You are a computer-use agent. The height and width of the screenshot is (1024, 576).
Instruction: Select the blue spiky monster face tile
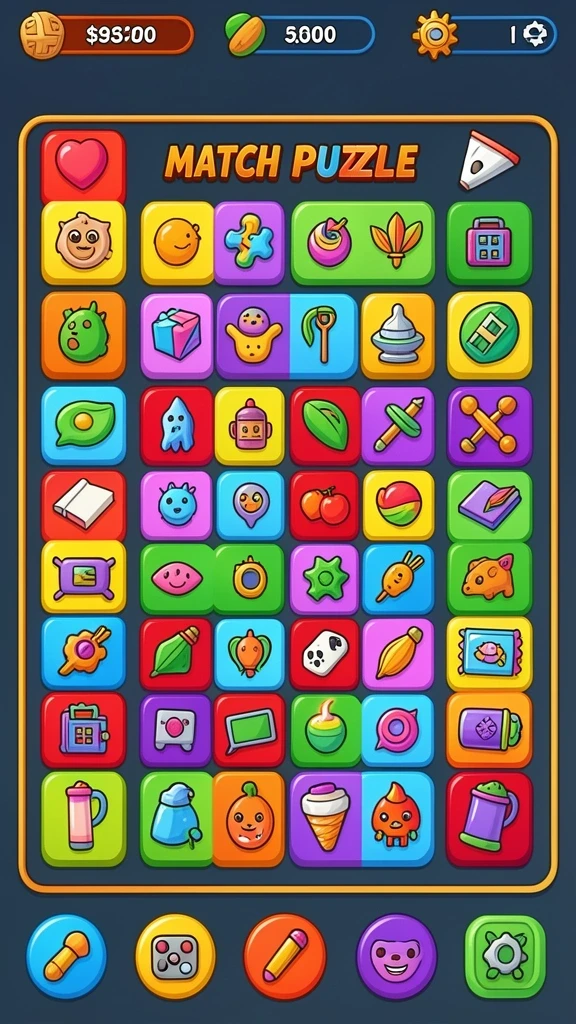tap(176, 505)
